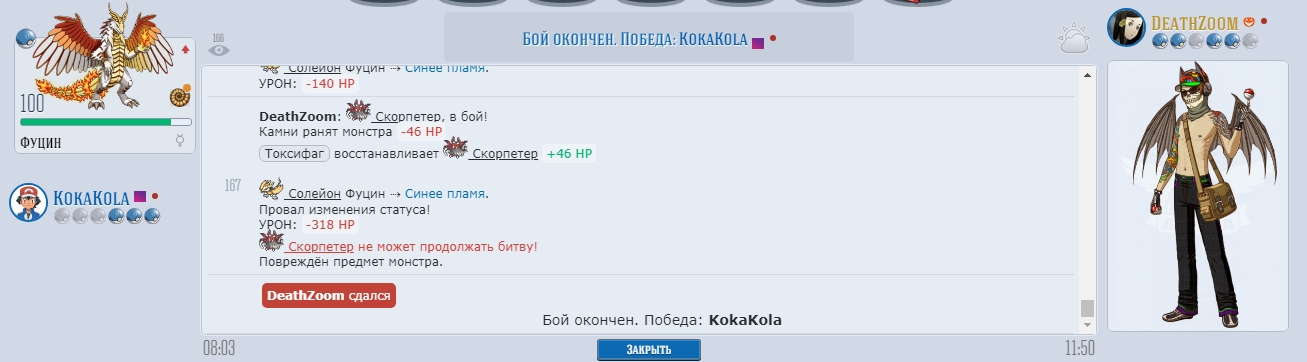Open KokaKola's profile name
This screenshot has height=362, width=1307.
pyautogui.click(x=91, y=198)
